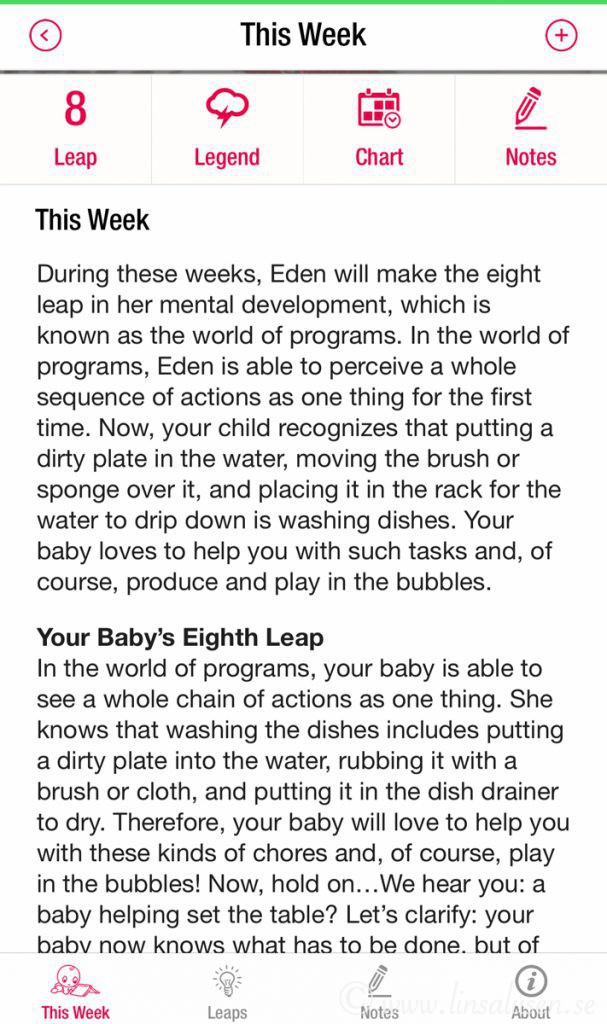Switch to the Leaps tab
607x1024 pixels.
pyautogui.click(x=227, y=991)
